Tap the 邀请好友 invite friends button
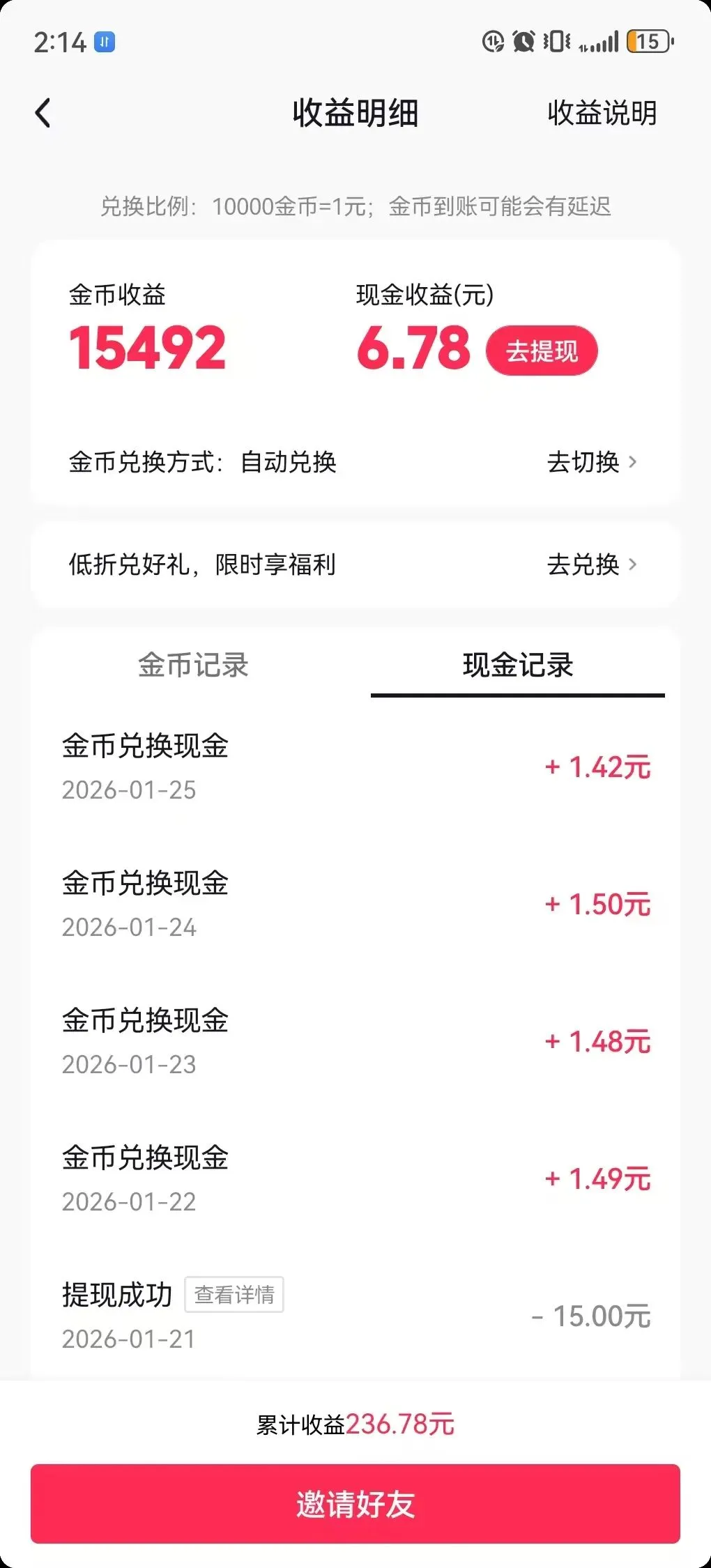The image size is (711, 1568). coord(355,1503)
